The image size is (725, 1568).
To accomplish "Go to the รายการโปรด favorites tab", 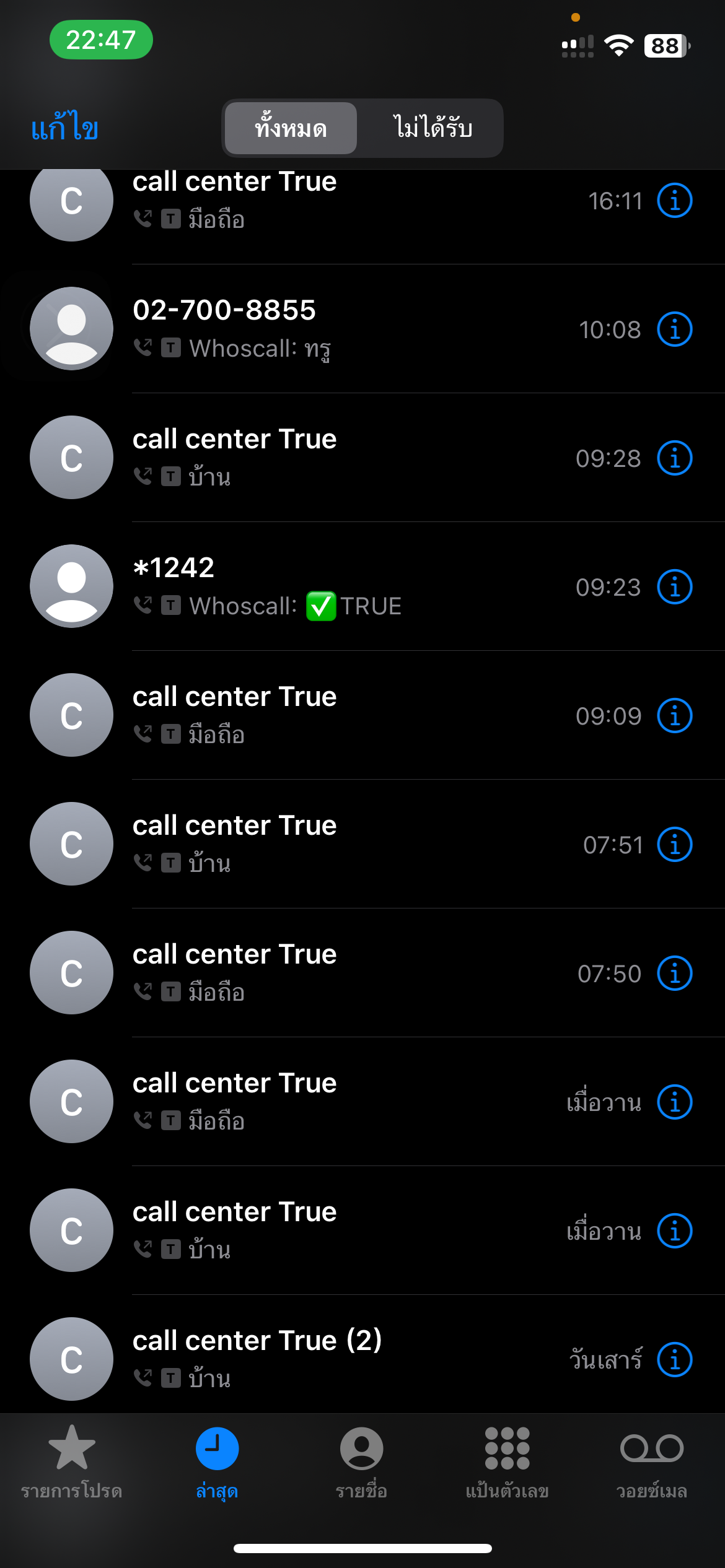I will pos(72,1463).
